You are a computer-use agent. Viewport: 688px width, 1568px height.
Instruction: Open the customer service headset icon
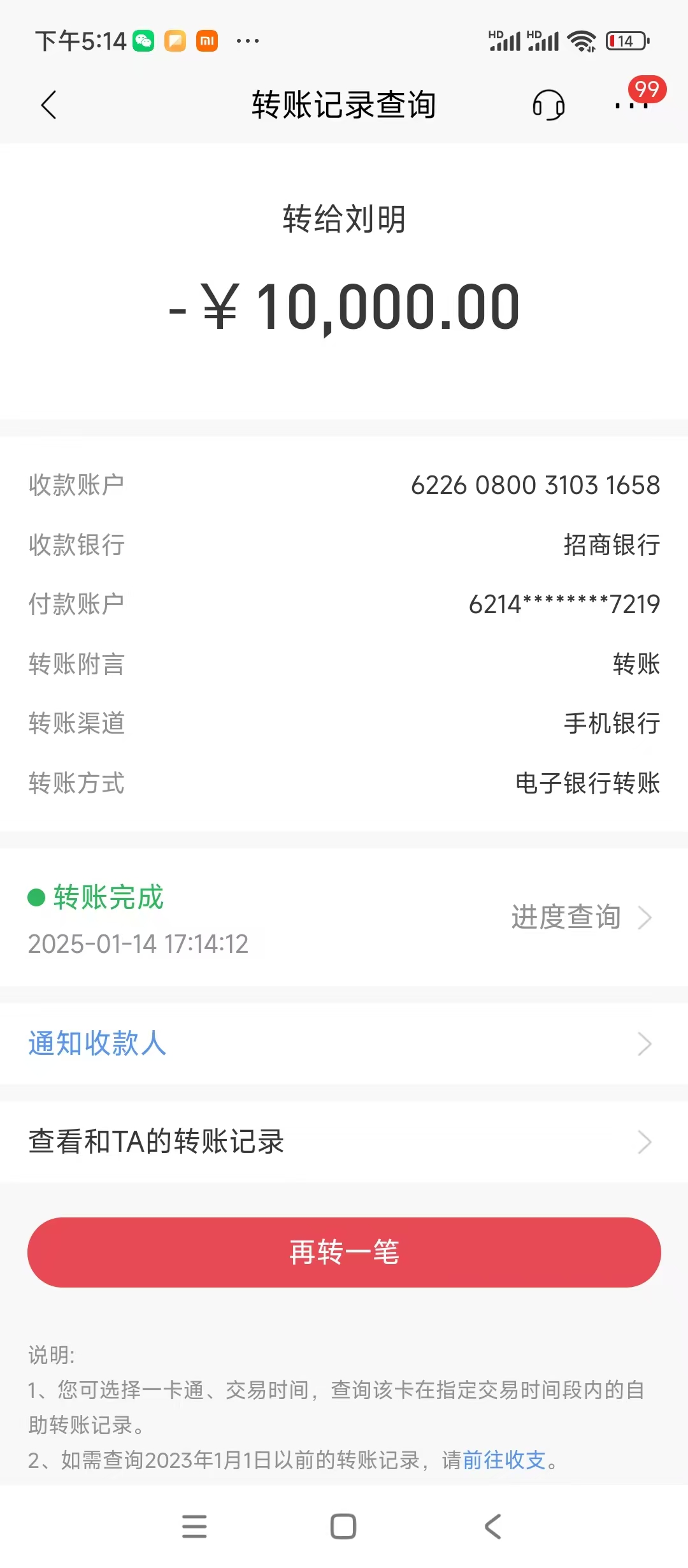tap(548, 105)
